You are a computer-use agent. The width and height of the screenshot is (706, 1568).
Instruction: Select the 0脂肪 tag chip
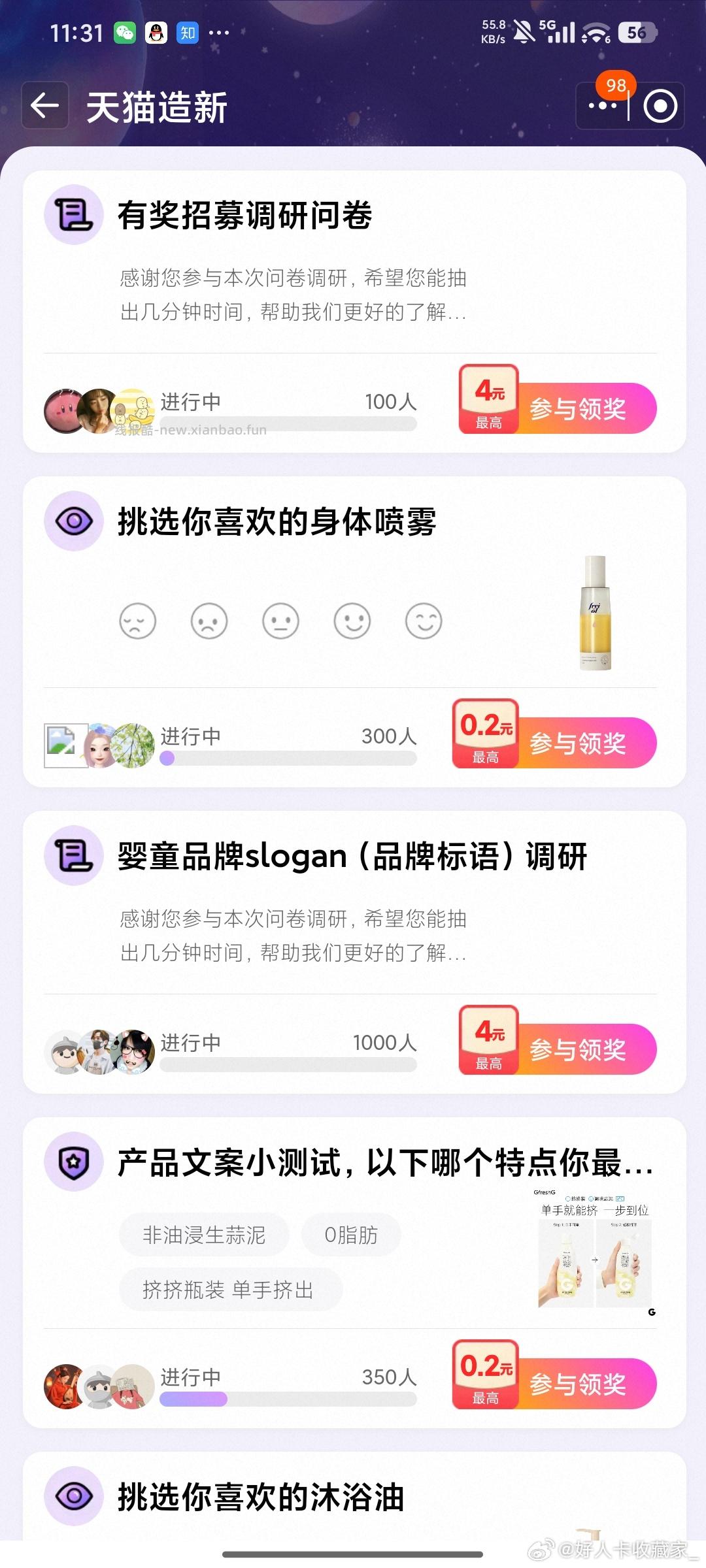tap(350, 1234)
